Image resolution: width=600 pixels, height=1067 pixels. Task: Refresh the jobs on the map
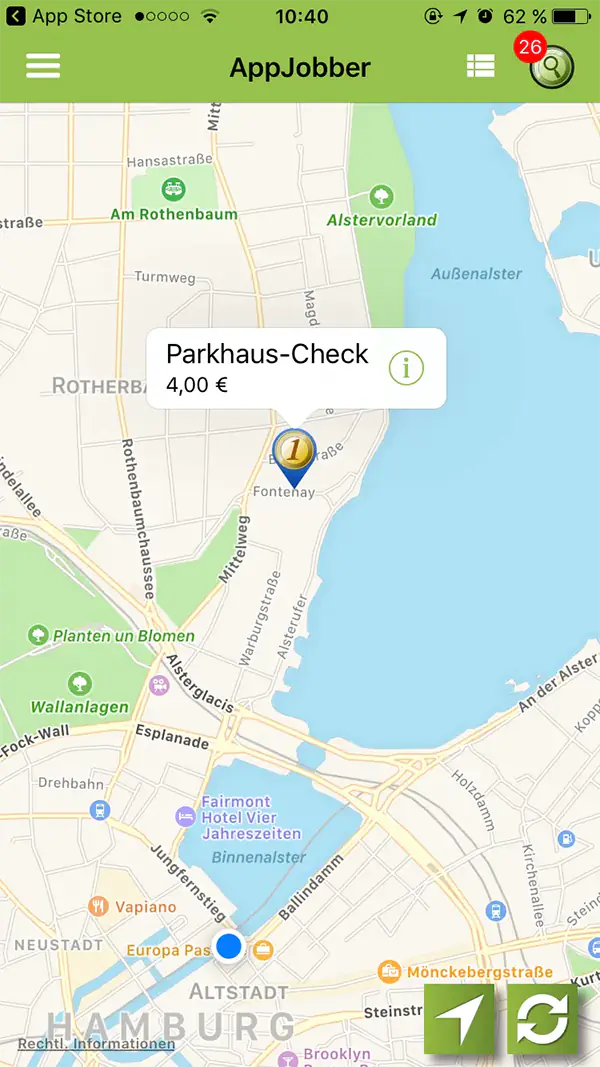point(542,1019)
